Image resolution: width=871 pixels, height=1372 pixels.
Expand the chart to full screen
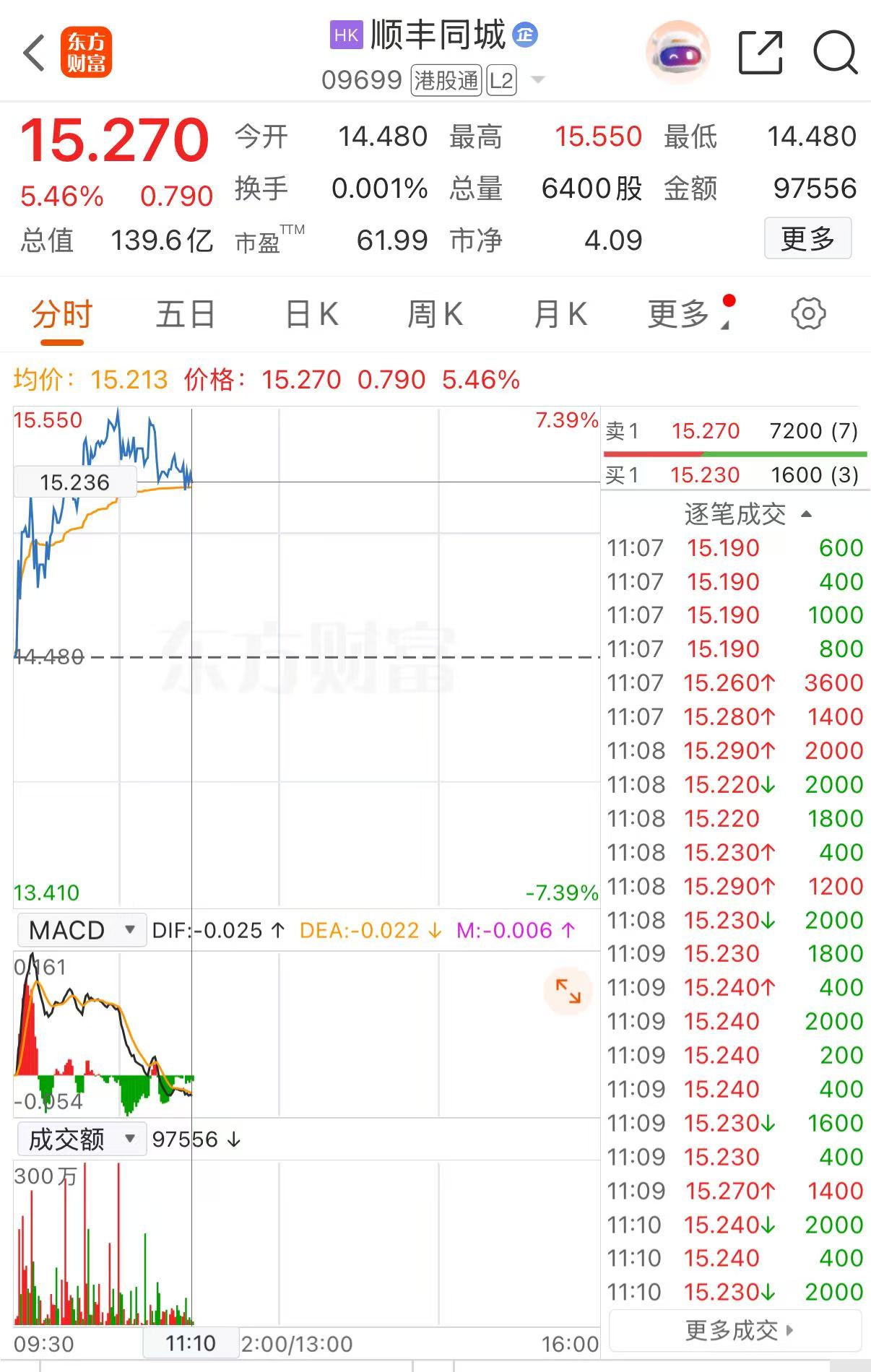[x=568, y=991]
